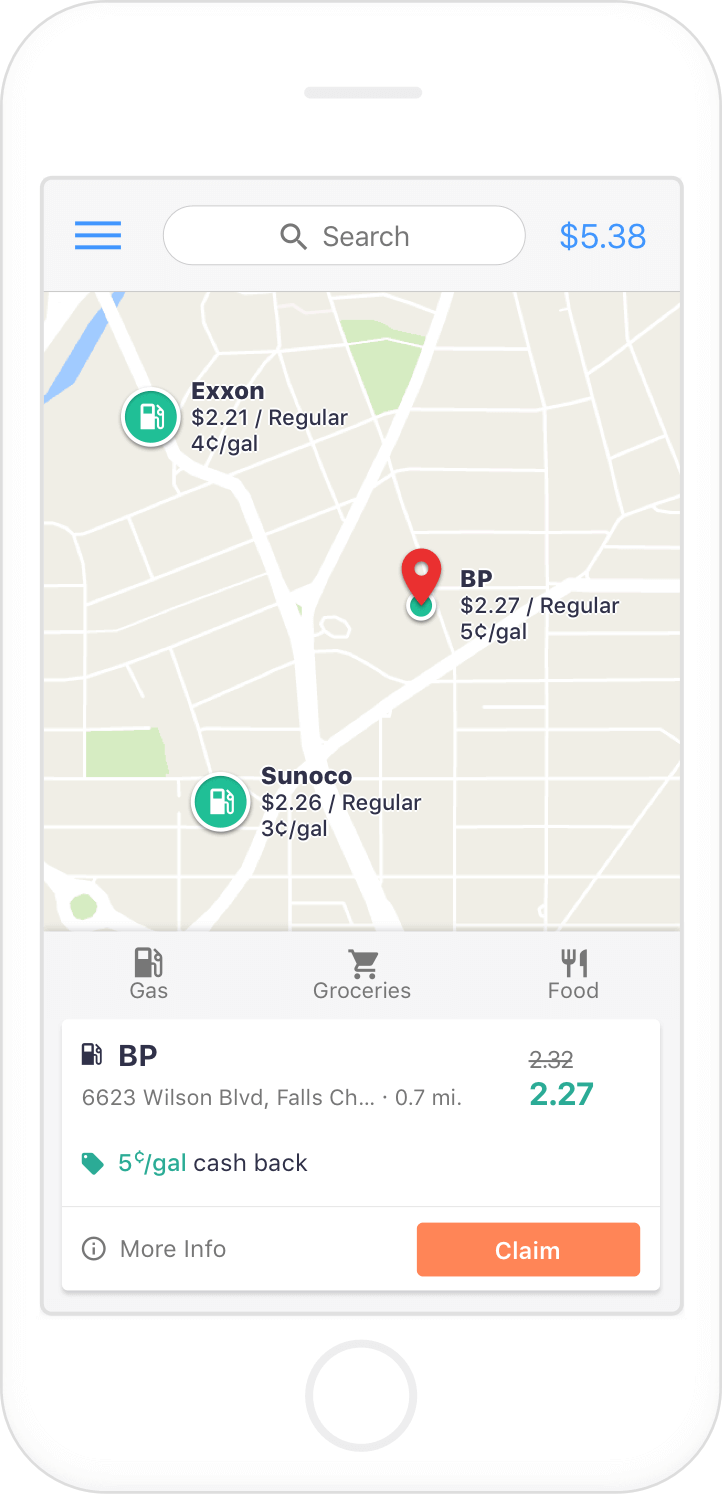Claim the BP cash back offer

pos(528,1250)
